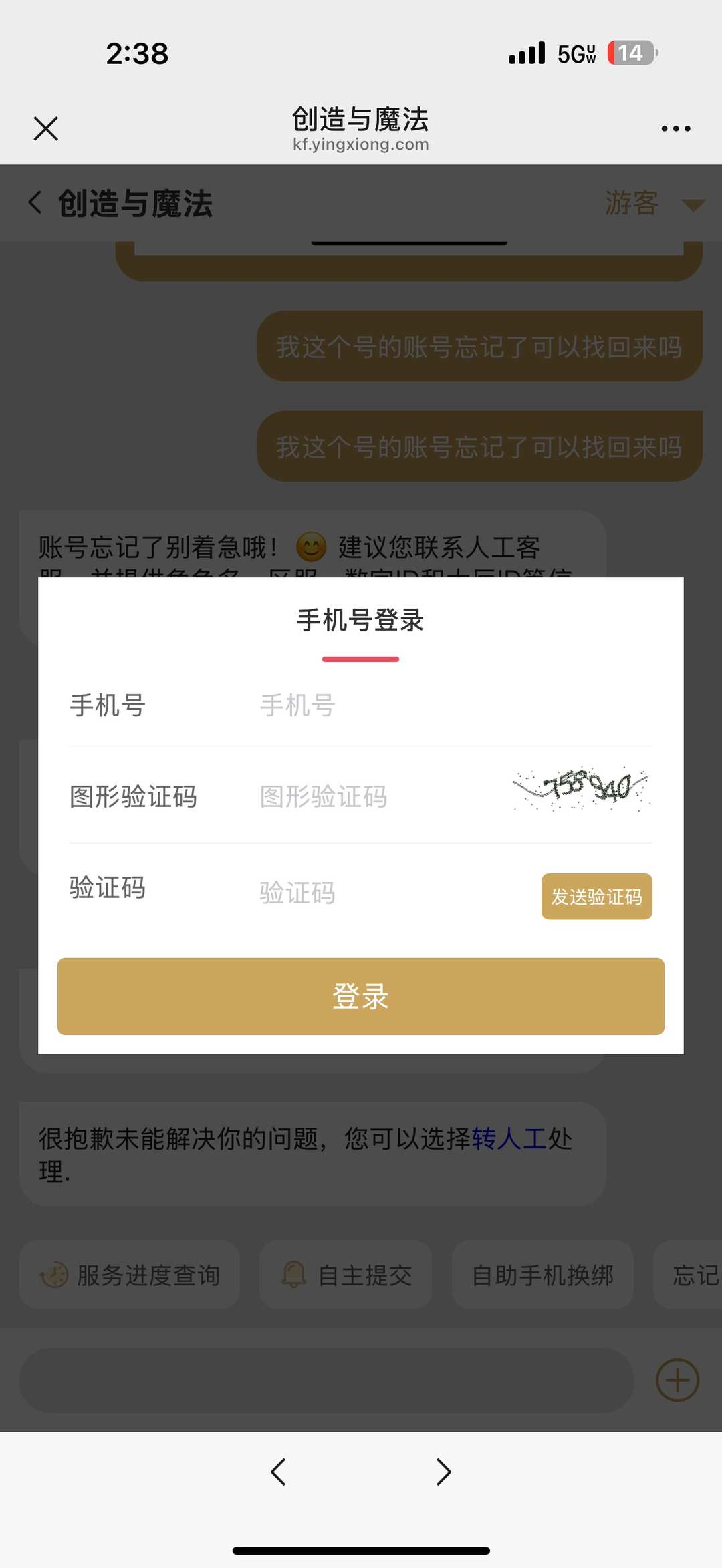
Task: Open the three-dot options menu
Action: (x=675, y=128)
